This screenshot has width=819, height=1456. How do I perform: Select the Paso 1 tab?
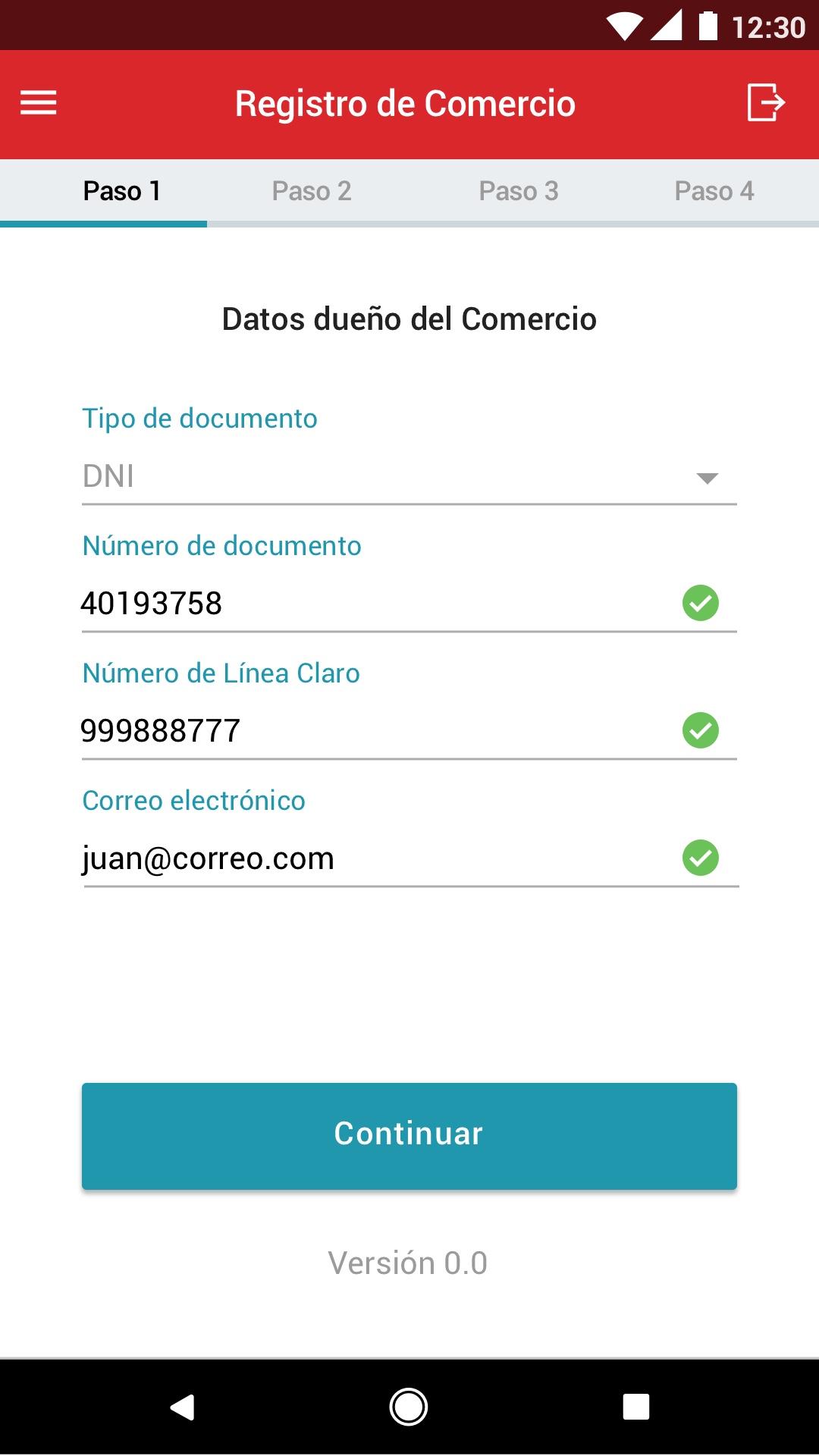pos(121,191)
